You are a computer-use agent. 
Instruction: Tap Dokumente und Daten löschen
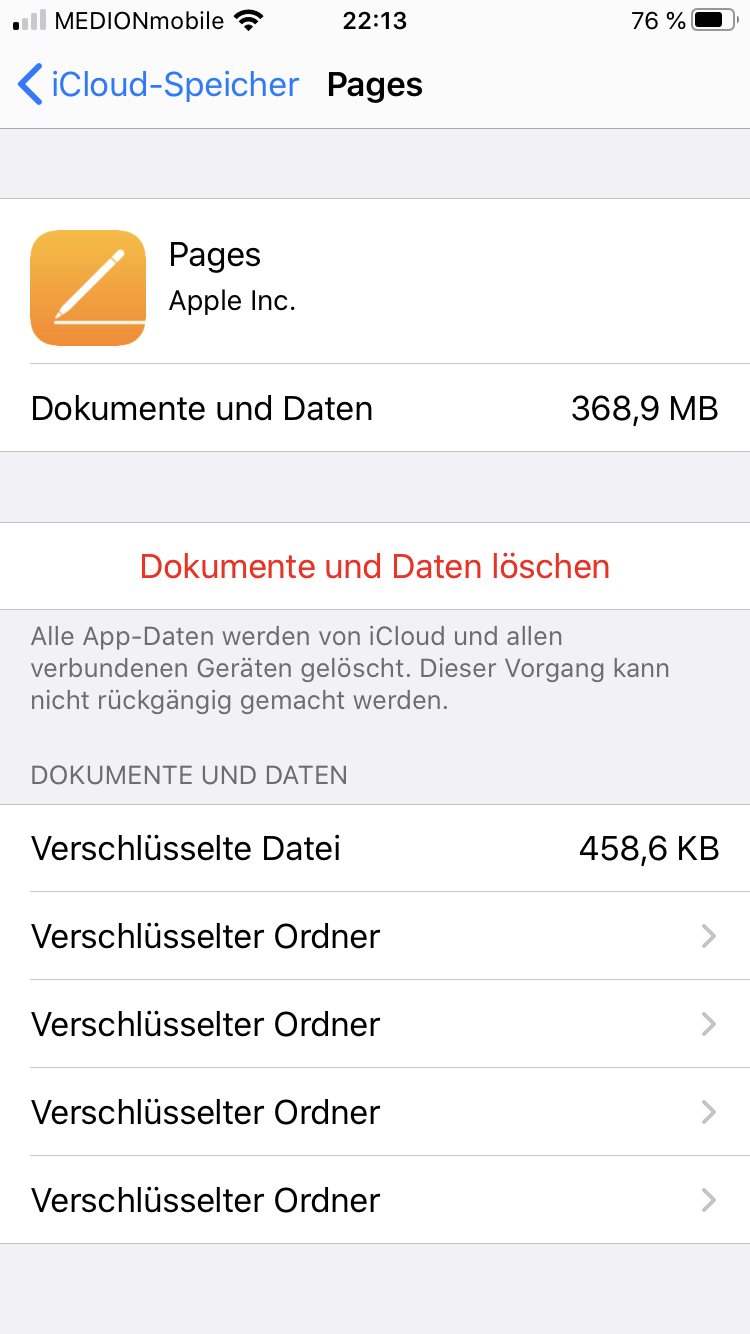[x=375, y=566]
